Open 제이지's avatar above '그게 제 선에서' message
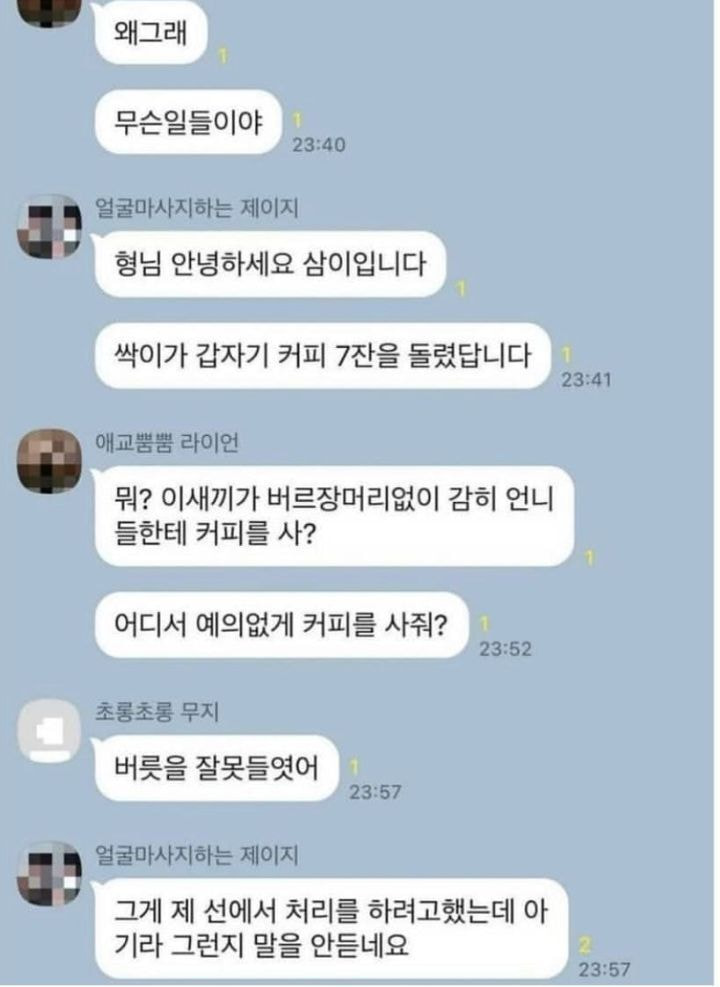720x987 pixels. coord(49,871)
